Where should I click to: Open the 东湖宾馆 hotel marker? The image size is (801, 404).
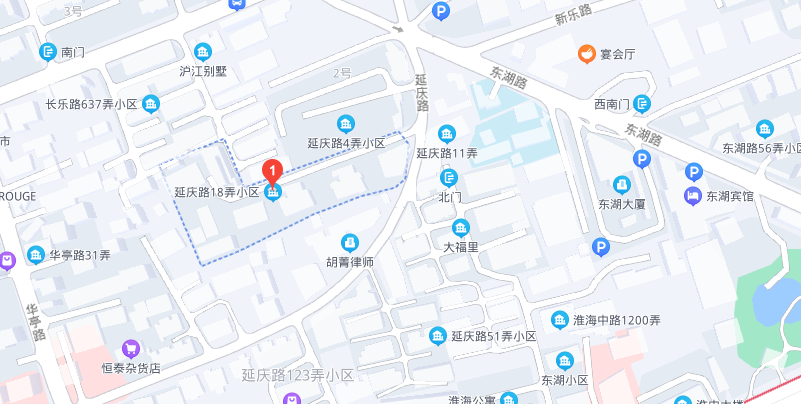tap(693, 197)
